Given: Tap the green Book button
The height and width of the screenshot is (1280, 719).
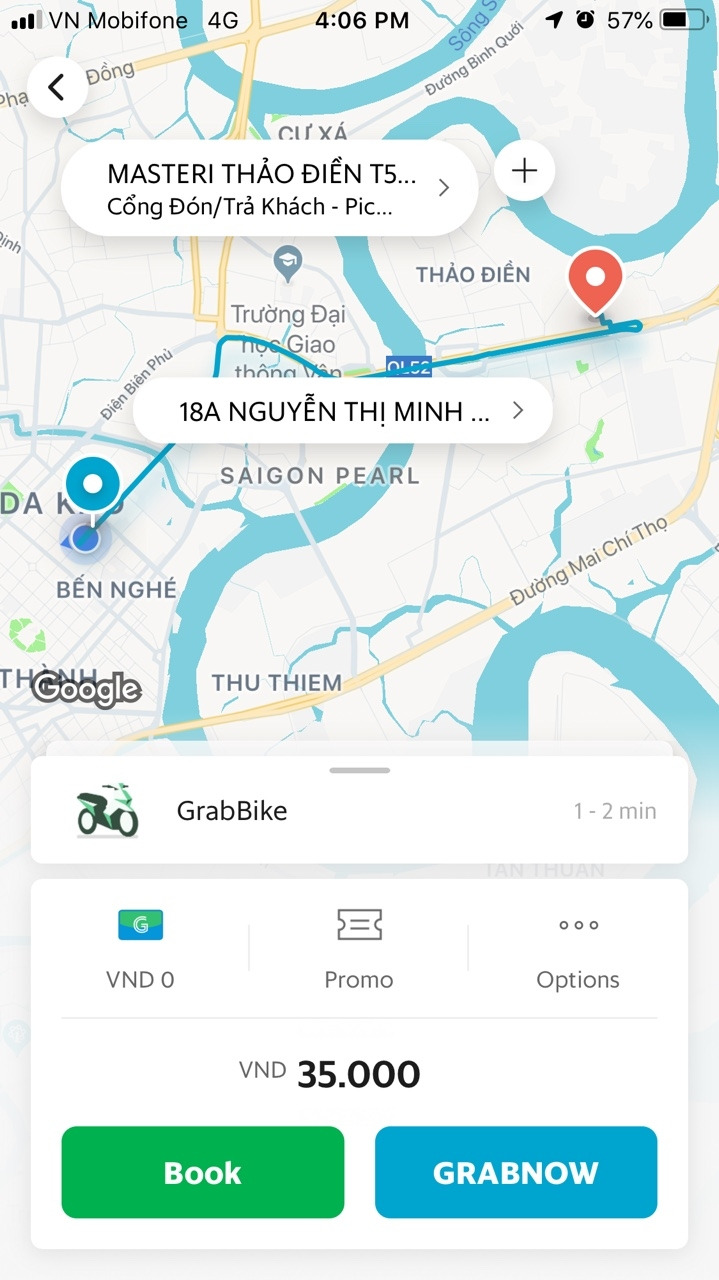Looking at the screenshot, I should (203, 1172).
